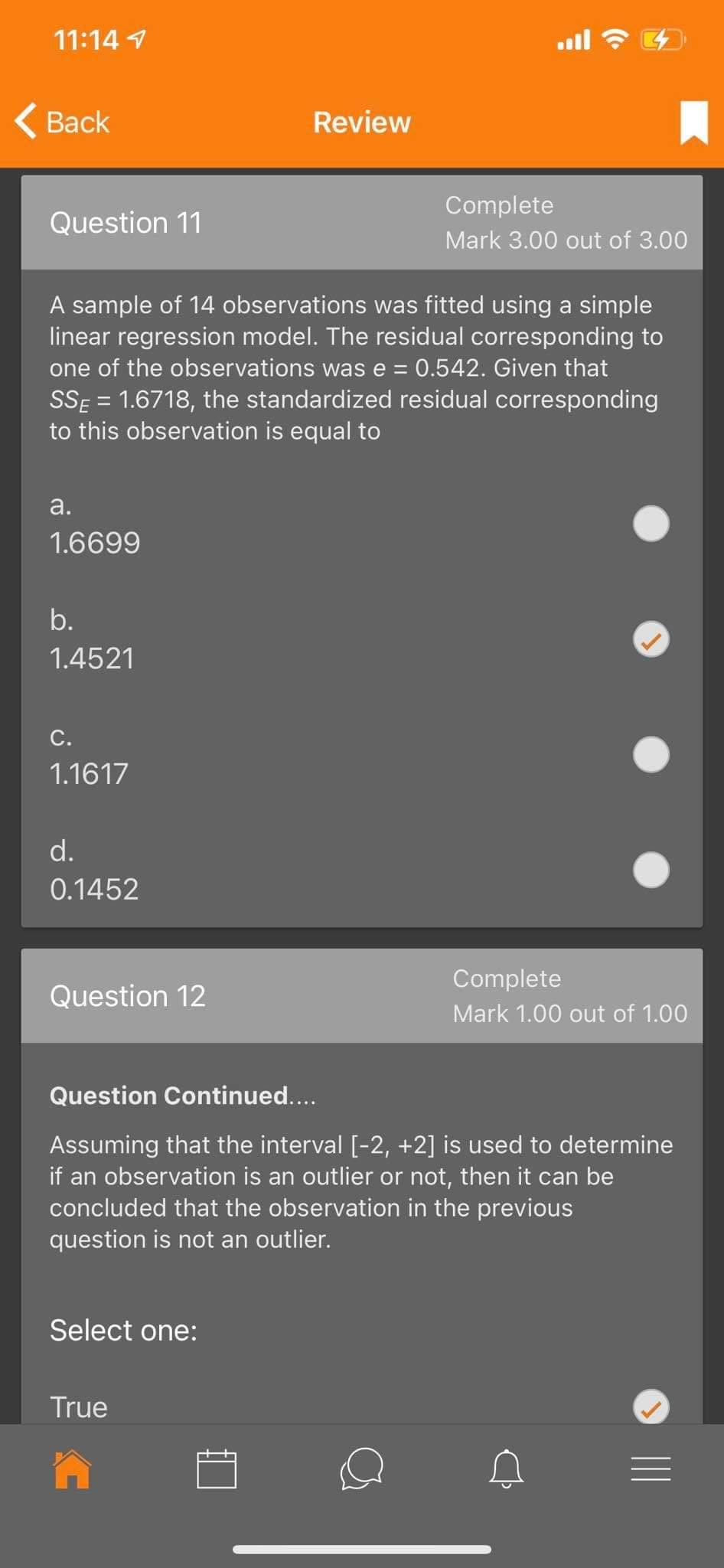Deselect the chosen option b. 1.4521
Viewport: 724px width, 1568px height.
point(651,639)
